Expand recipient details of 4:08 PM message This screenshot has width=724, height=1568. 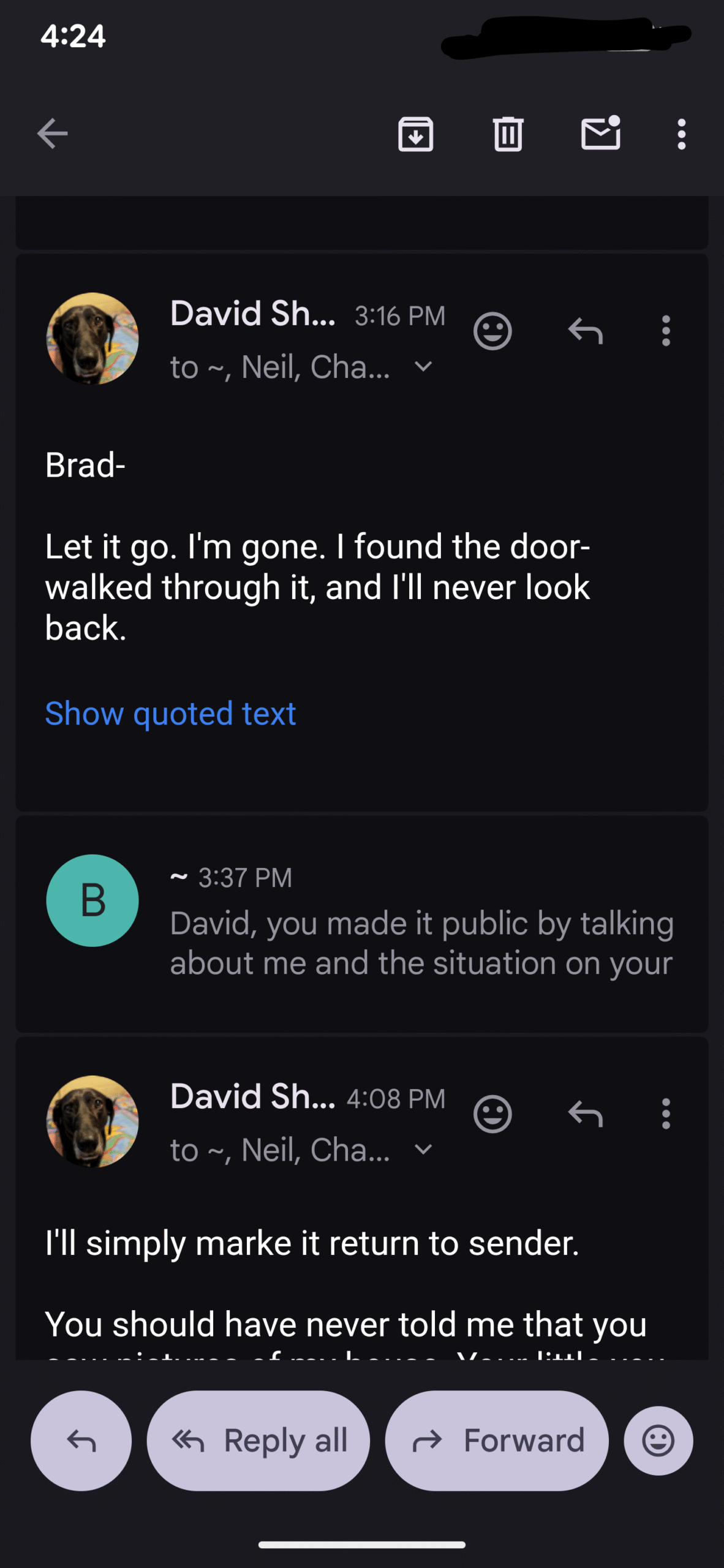(423, 1150)
